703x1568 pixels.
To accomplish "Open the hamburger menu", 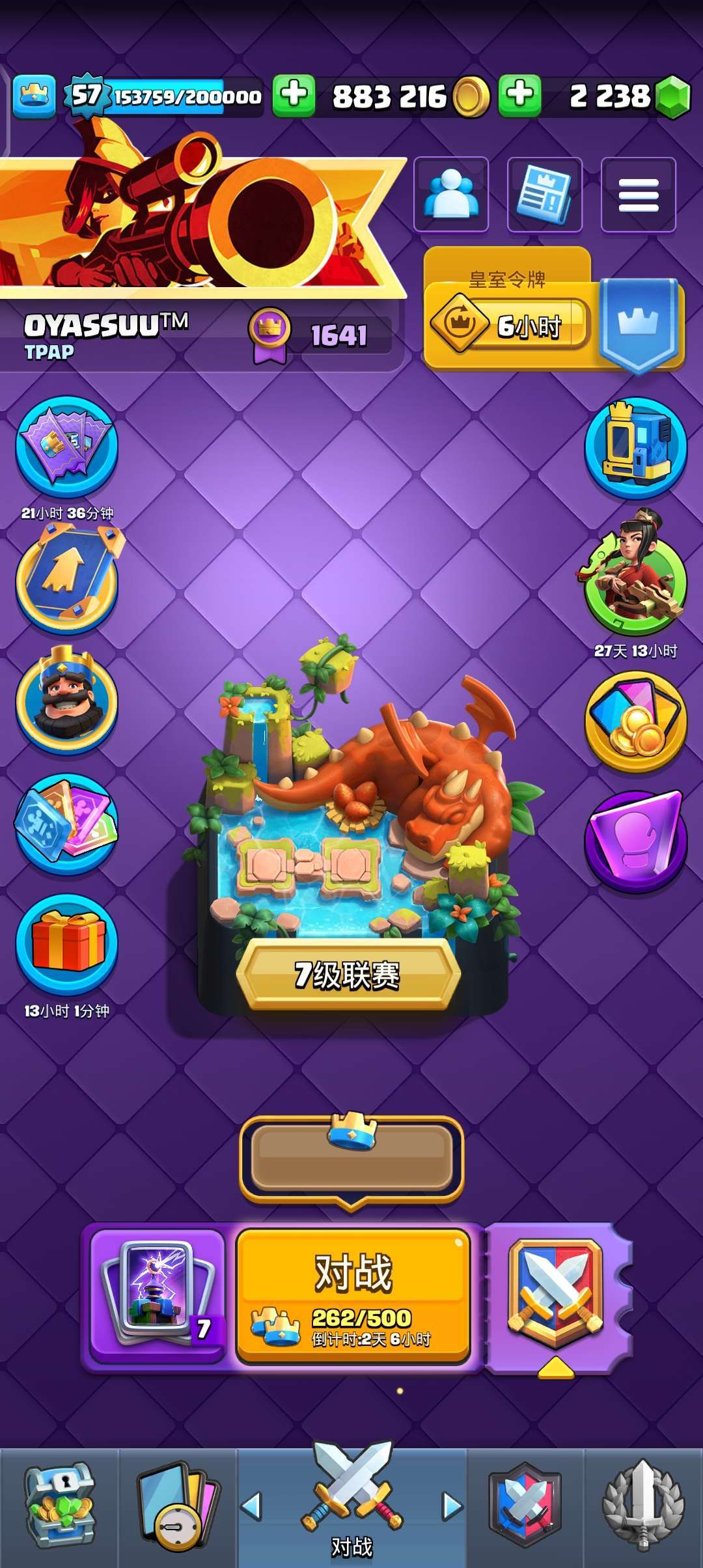I will pos(638,195).
